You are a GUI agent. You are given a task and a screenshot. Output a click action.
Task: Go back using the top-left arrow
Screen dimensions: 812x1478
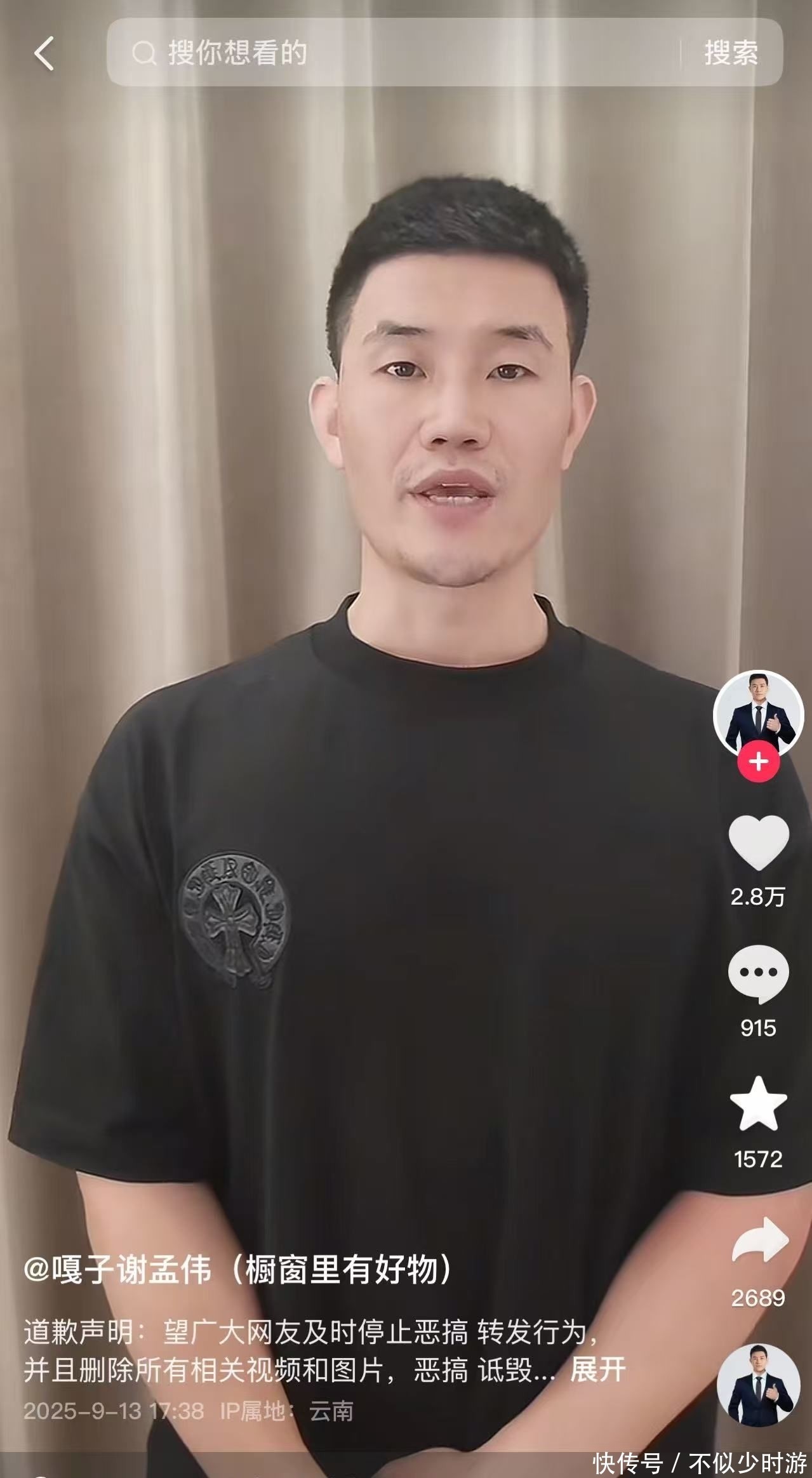coord(43,53)
